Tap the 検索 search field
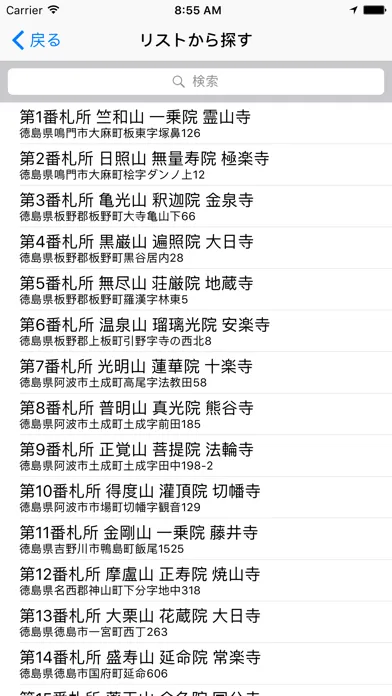This screenshot has height=696, width=392. (x=196, y=81)
